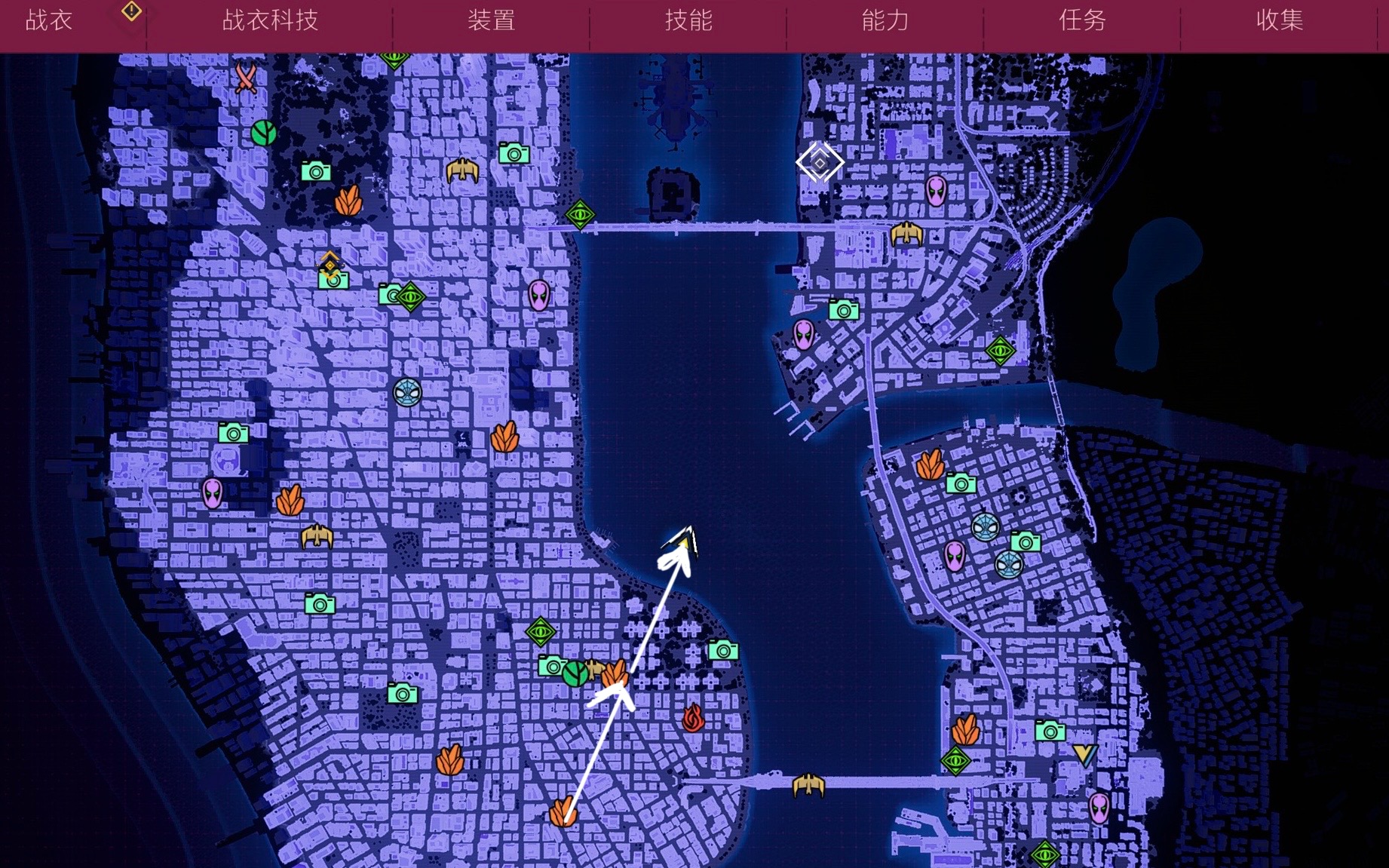Select the yellow triangle map marker

tap(1084, 753)
